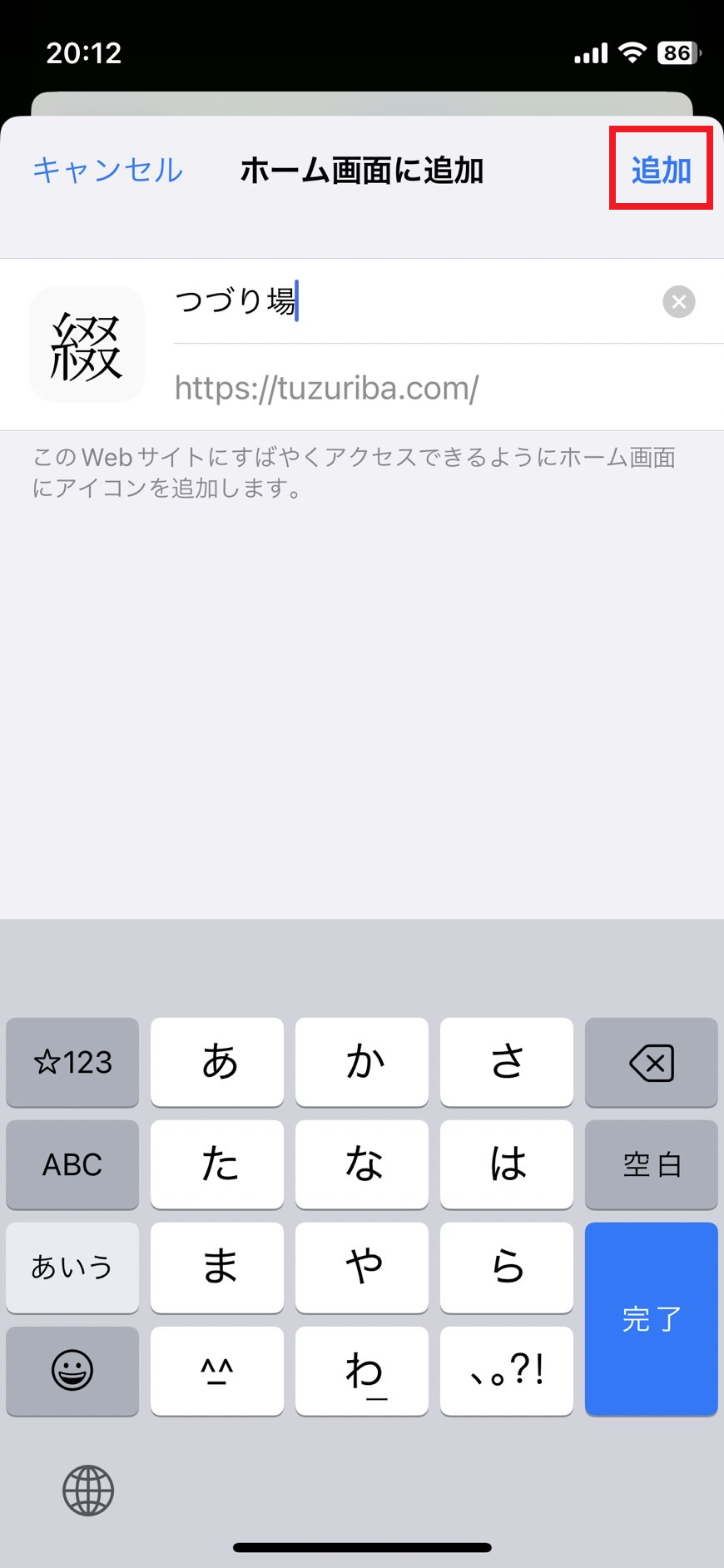The image size is (724, 1568).
Task: Insert a space with the 空白 key
Action: [x=651, y=1164]
